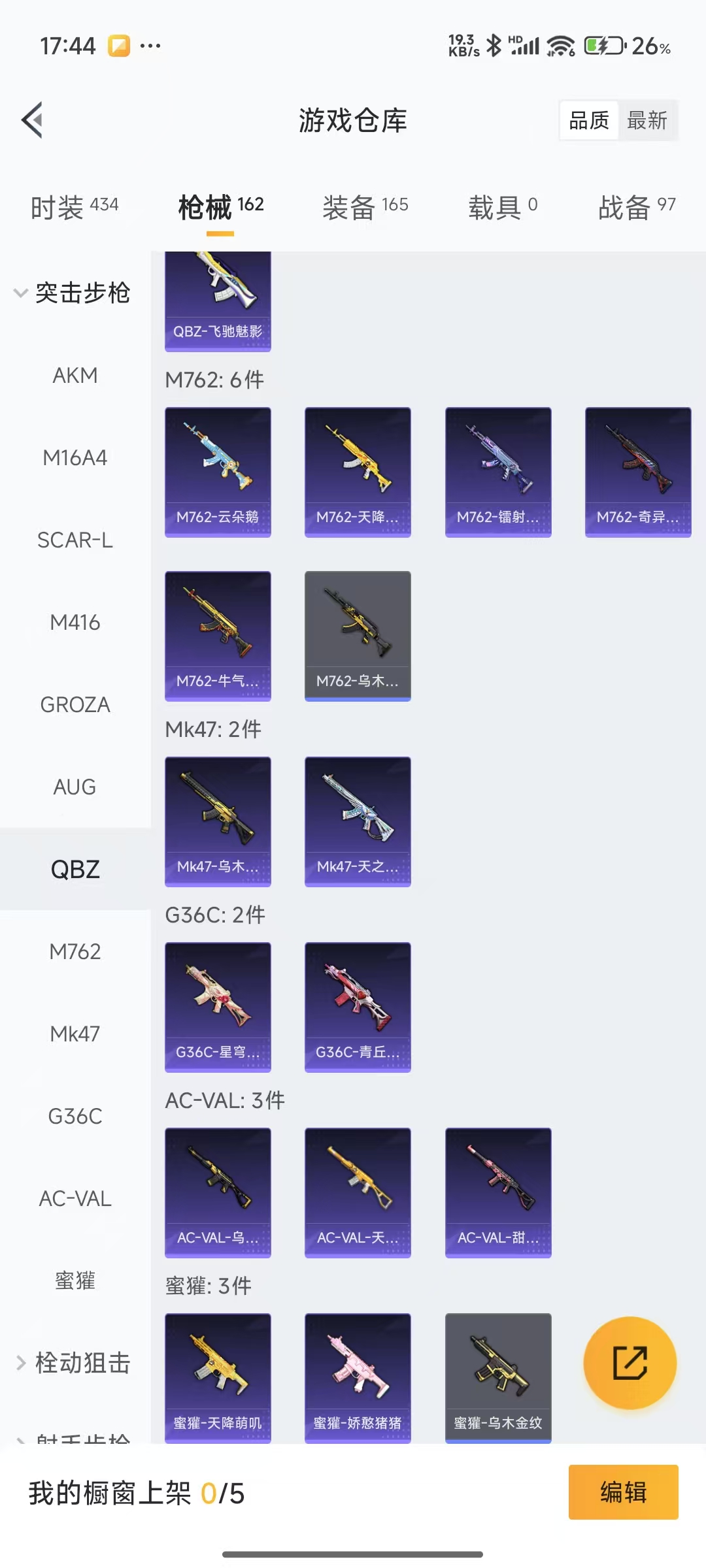Open the 蜜獾-乌木金纹 skin

pyautogui.click(x=498, y=1377)
